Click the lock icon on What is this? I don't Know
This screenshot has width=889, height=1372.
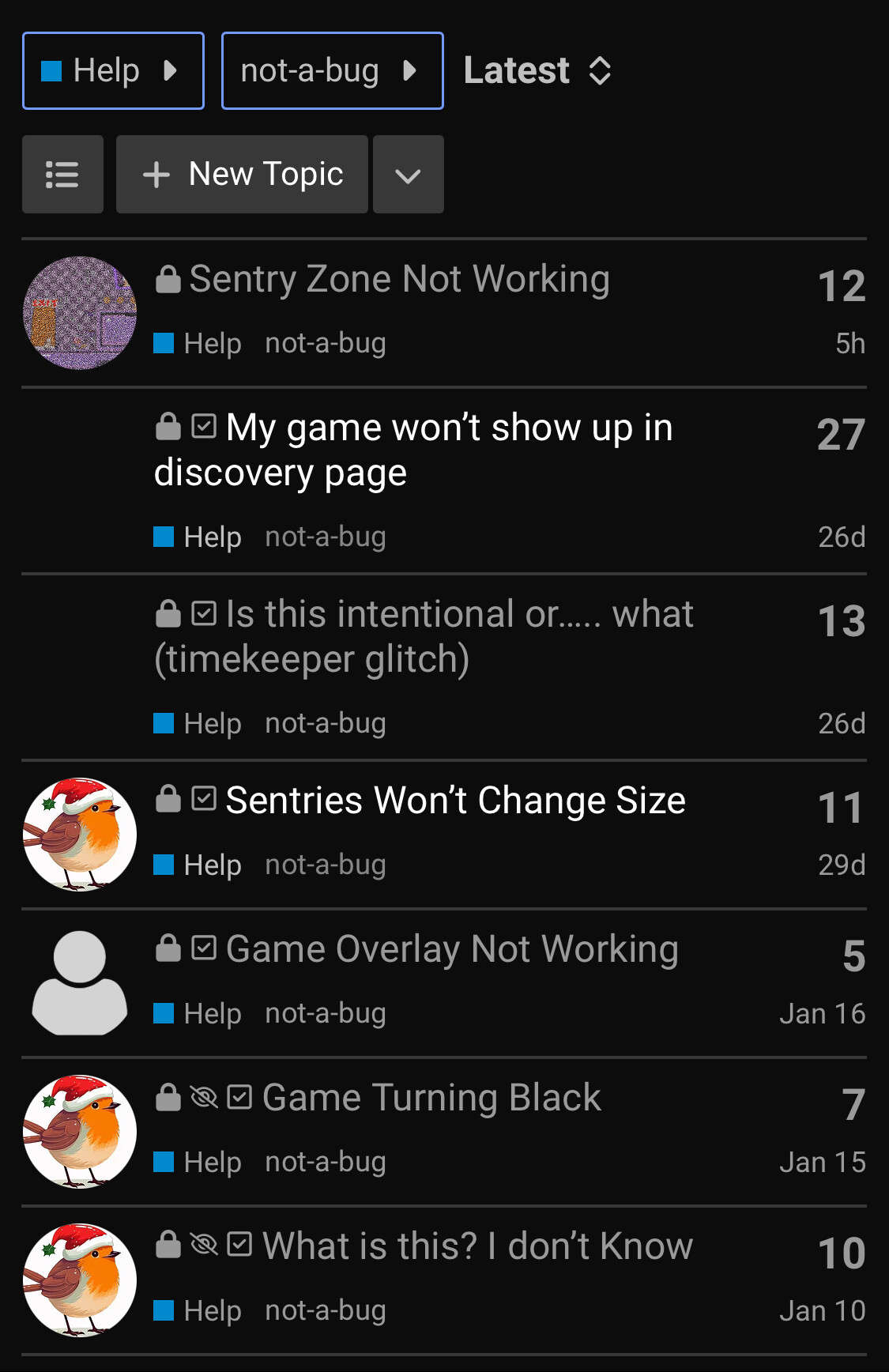(x=168, y=1246)
